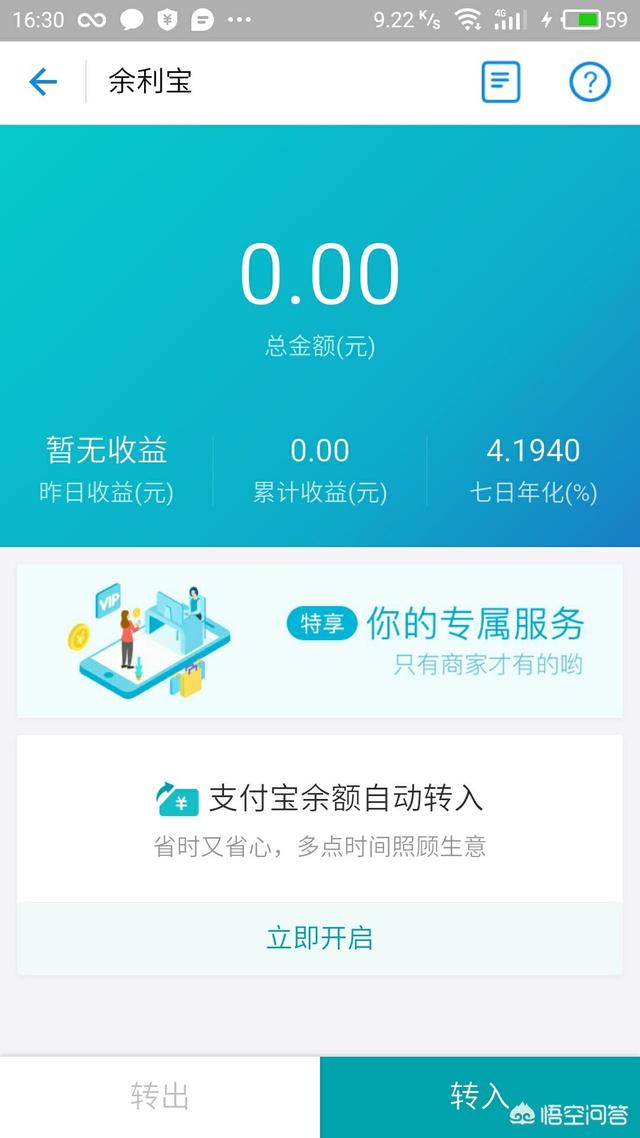Tap the 转出 button
Image resolution: width=640 pixels, height=1138 pixels.
(x=160, y=1097)
